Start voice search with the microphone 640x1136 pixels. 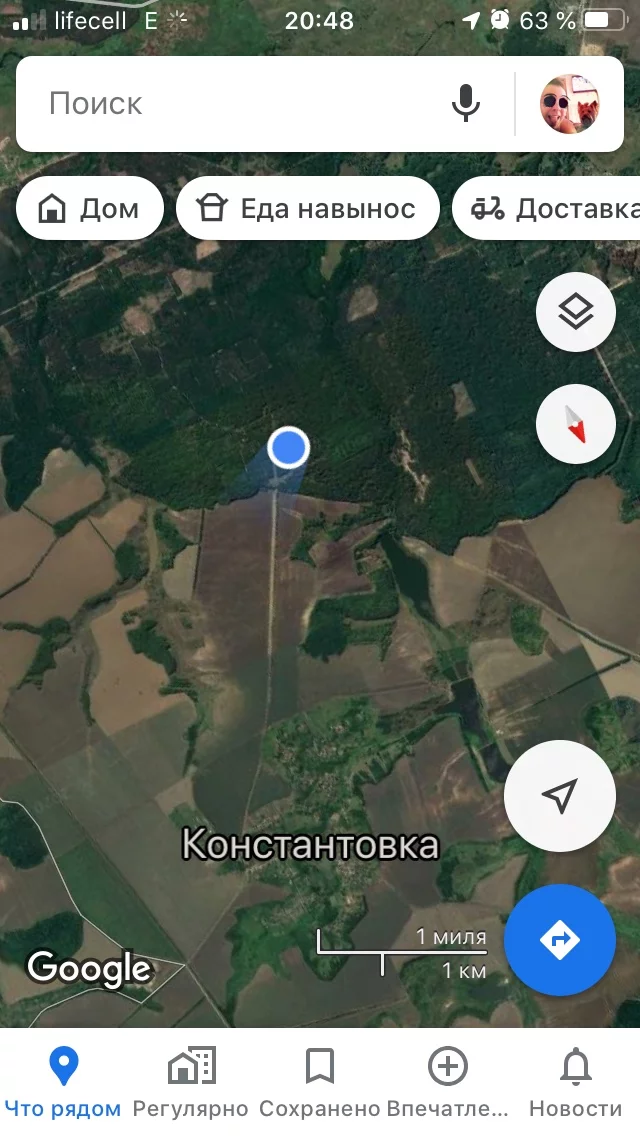[465, 104]
